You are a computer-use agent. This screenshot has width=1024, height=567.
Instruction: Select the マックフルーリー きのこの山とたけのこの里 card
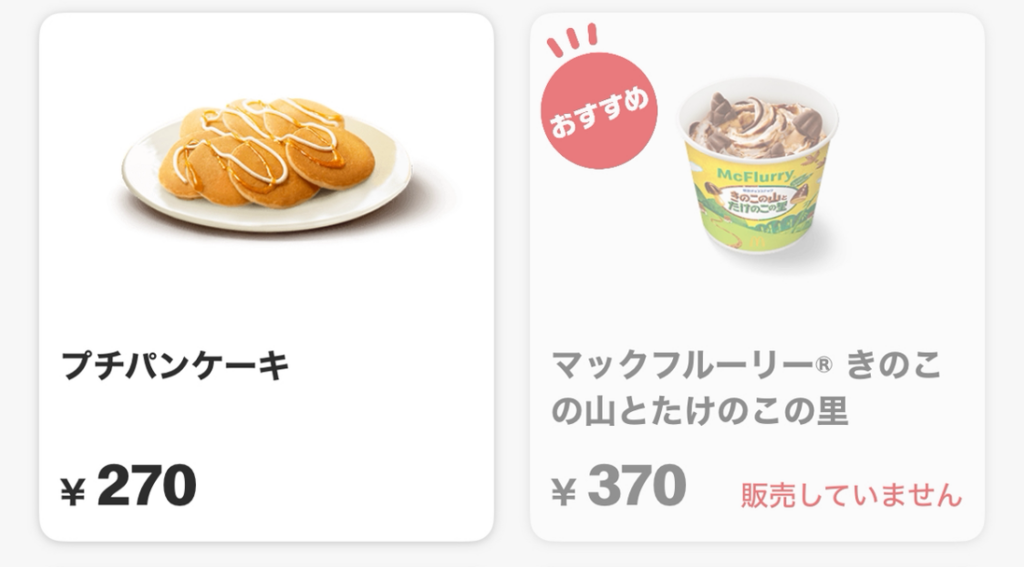pos(756,277)
